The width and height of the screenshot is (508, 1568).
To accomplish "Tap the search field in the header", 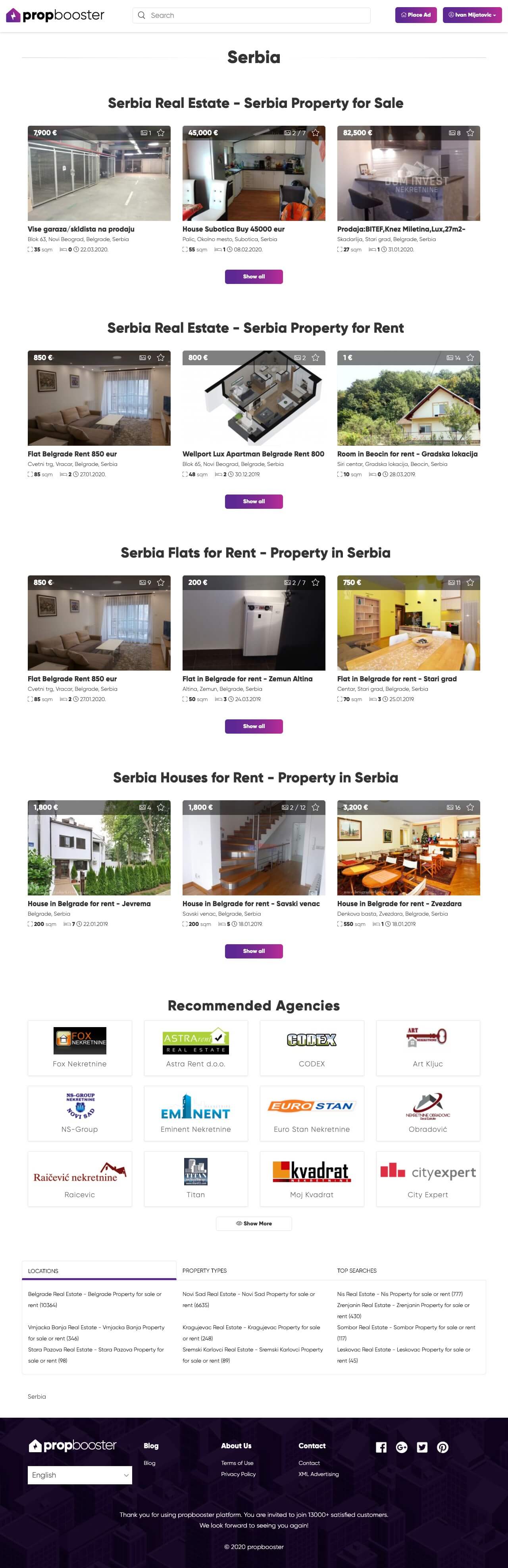I will (x=251, y=15).
